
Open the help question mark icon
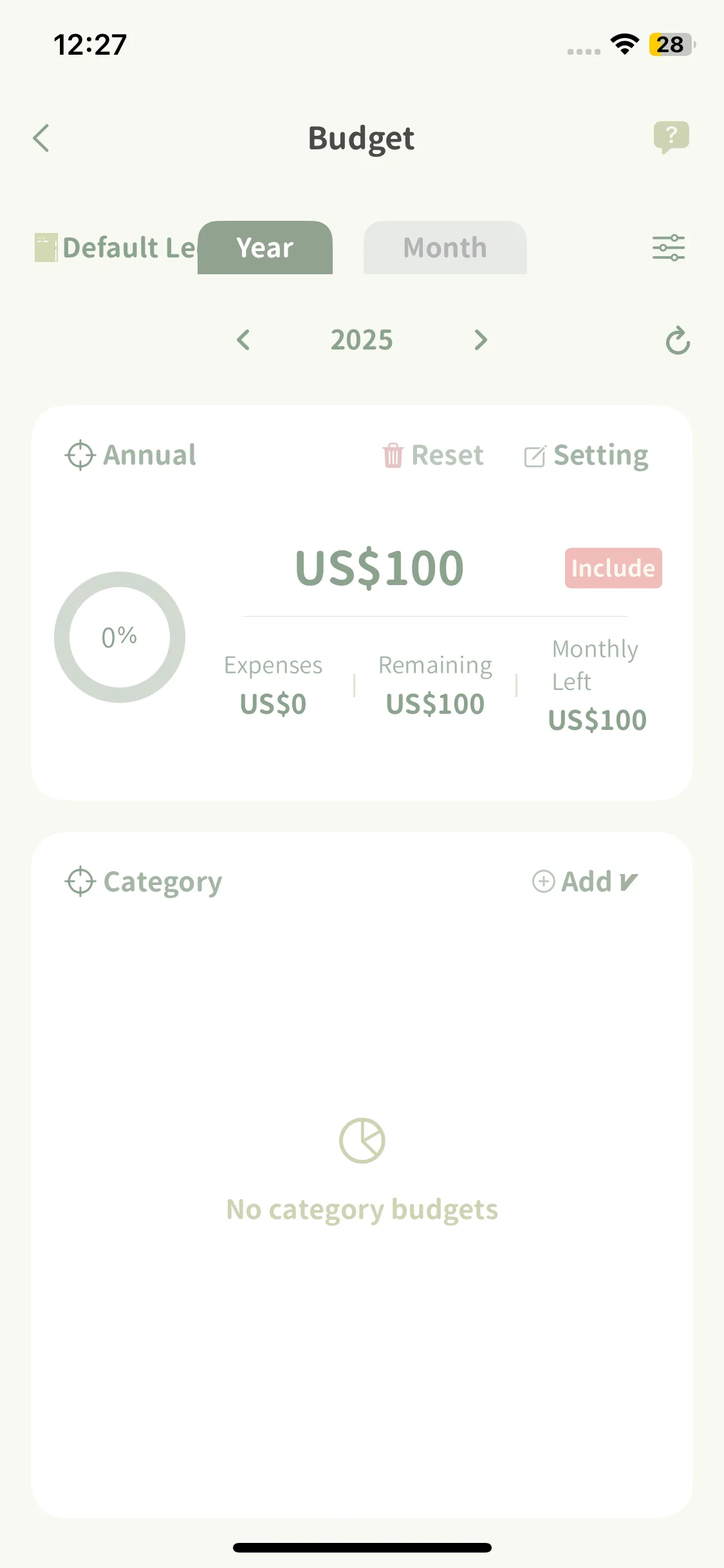(671, 136)
